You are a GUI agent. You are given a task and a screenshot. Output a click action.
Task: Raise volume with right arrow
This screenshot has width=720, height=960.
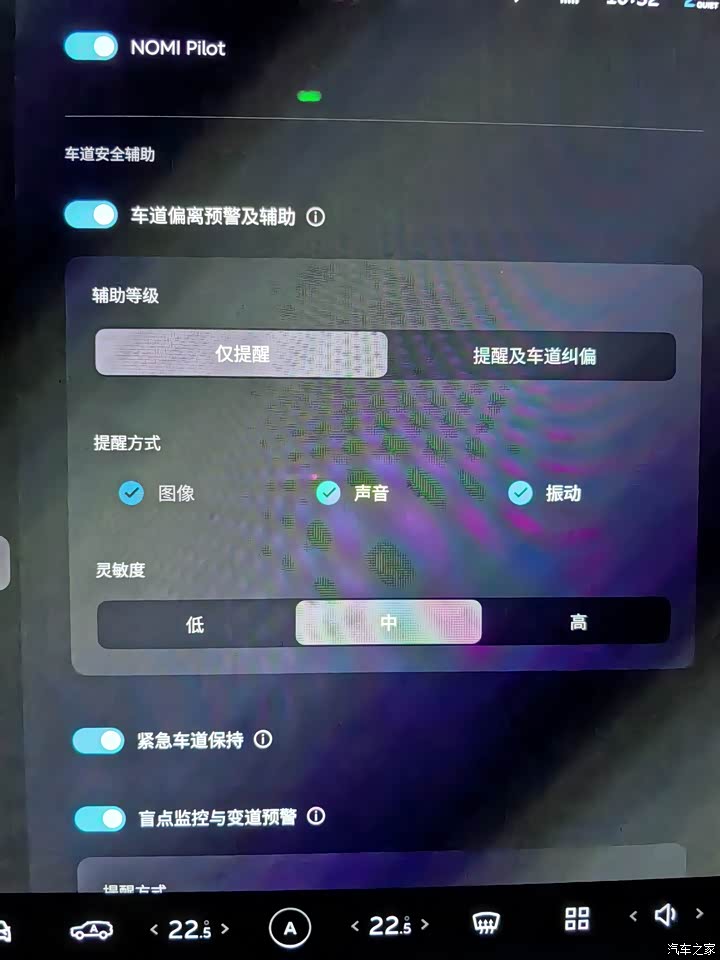coord(700,914)
